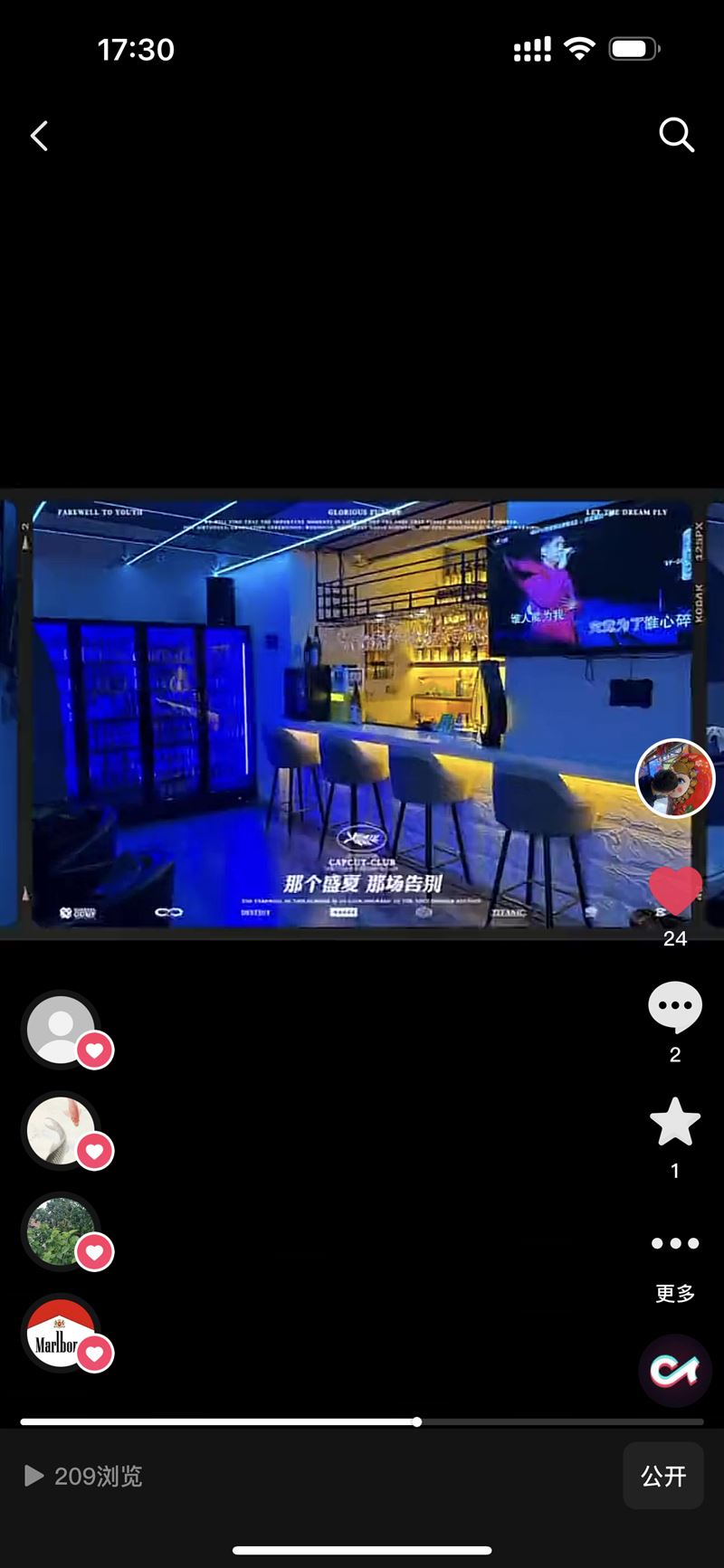Open the 209浏览 view stats
The width and height of the screenshot is (724, 1568).
click(x=83, y=1476)
